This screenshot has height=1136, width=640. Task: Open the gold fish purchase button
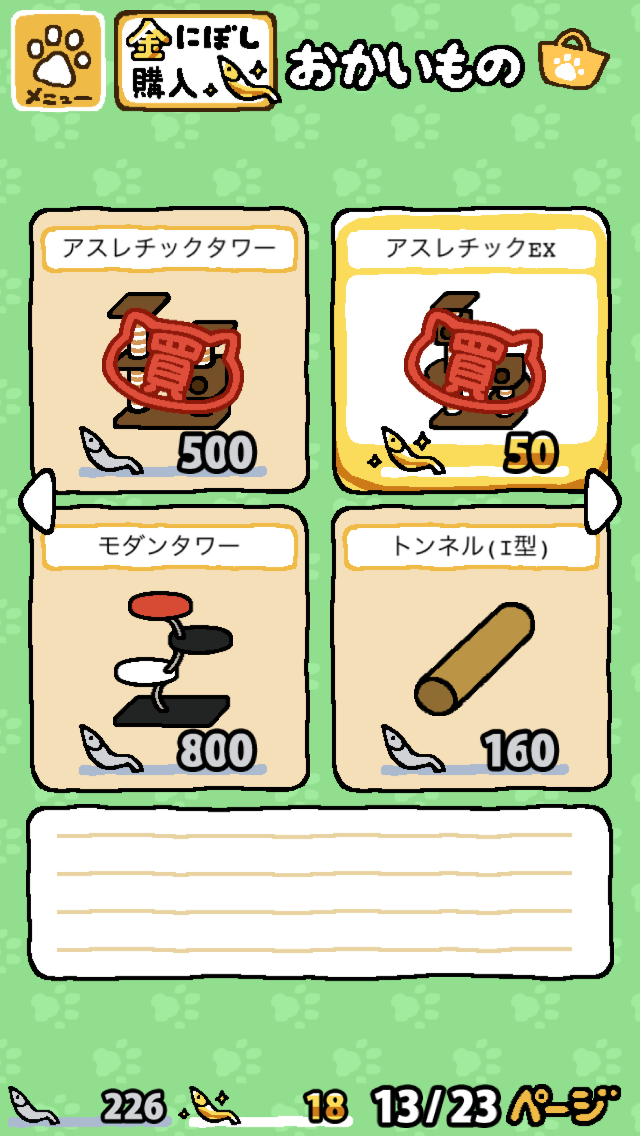[196, 61]
